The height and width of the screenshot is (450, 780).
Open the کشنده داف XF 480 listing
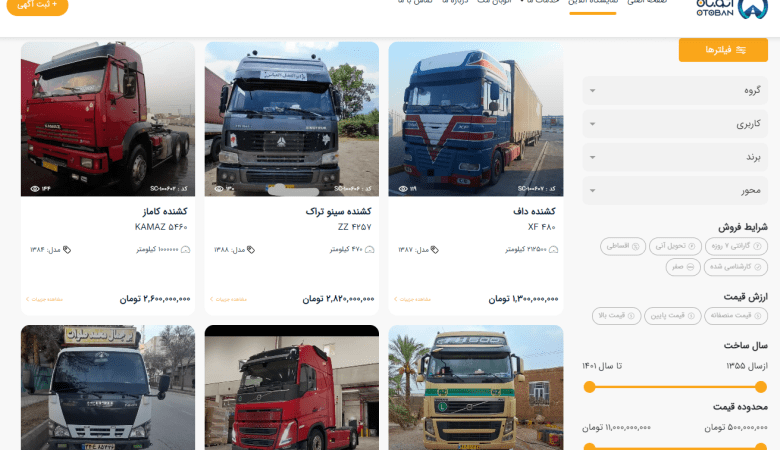click(x=475, y=118)
